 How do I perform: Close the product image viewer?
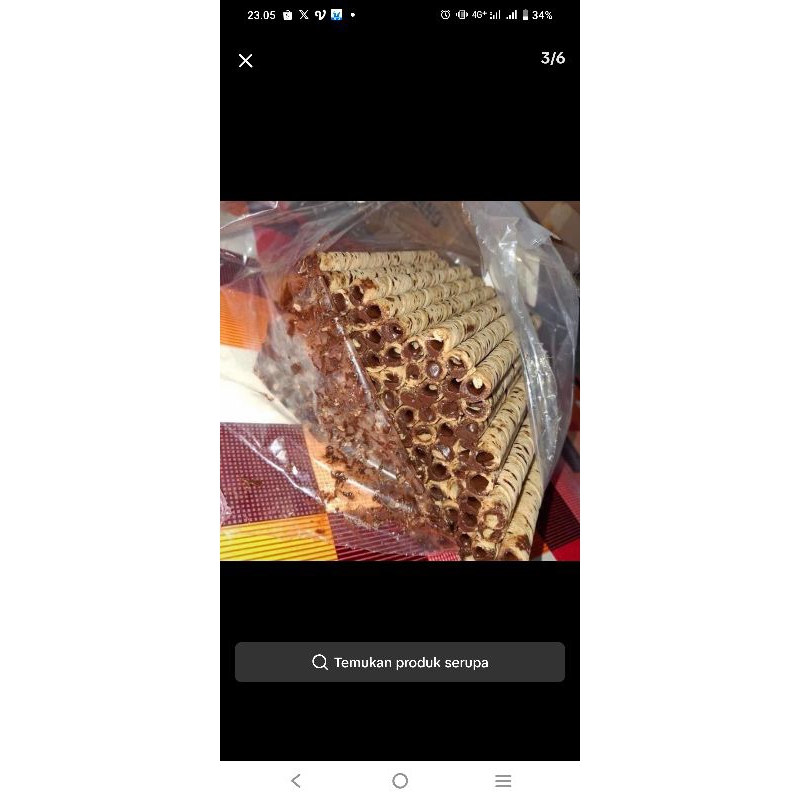pos(245,61)
